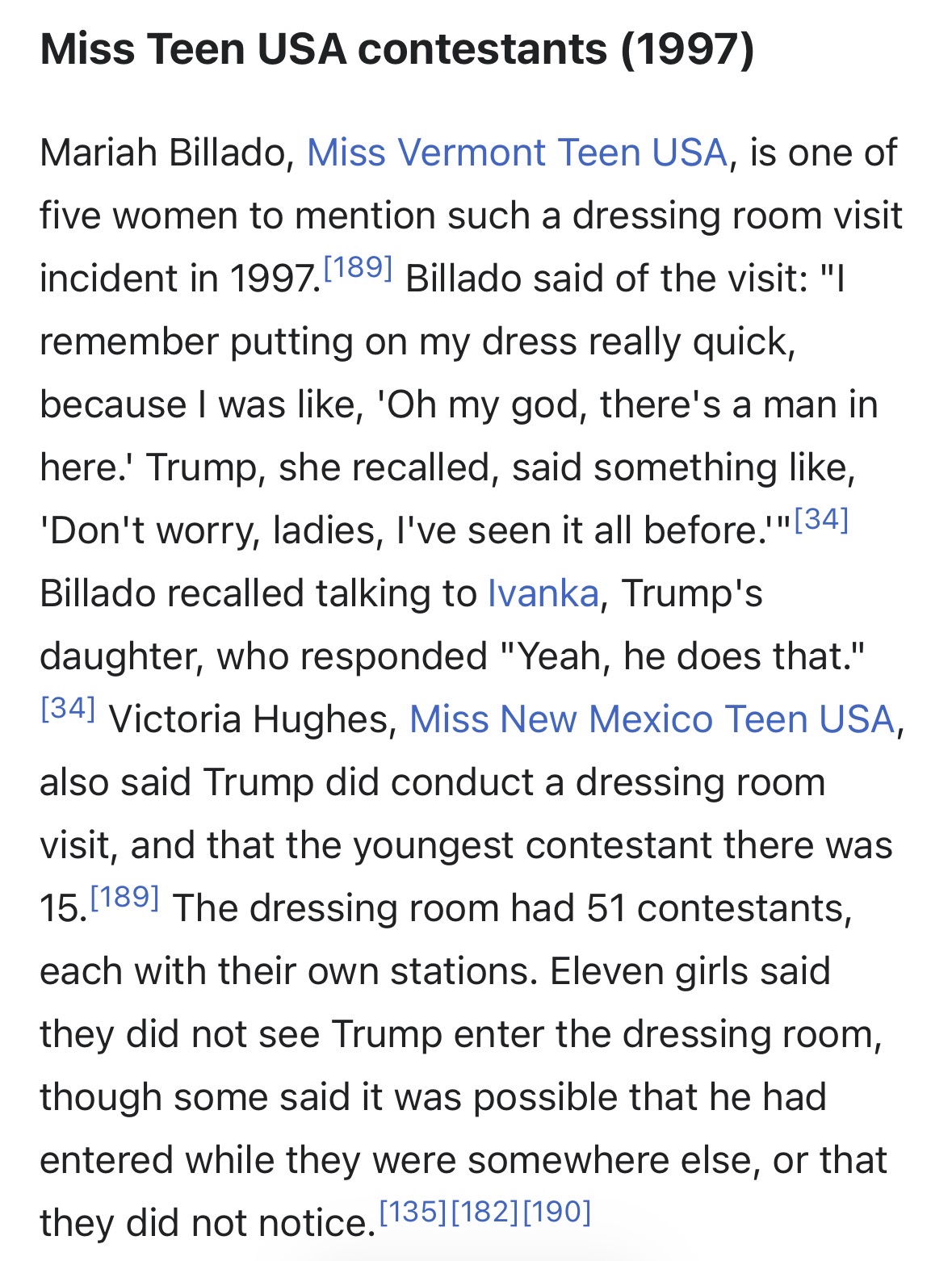Tap citation 189 after '15.'
The width and height of the screenshot is (952, 1261).
tap(124, 896)
